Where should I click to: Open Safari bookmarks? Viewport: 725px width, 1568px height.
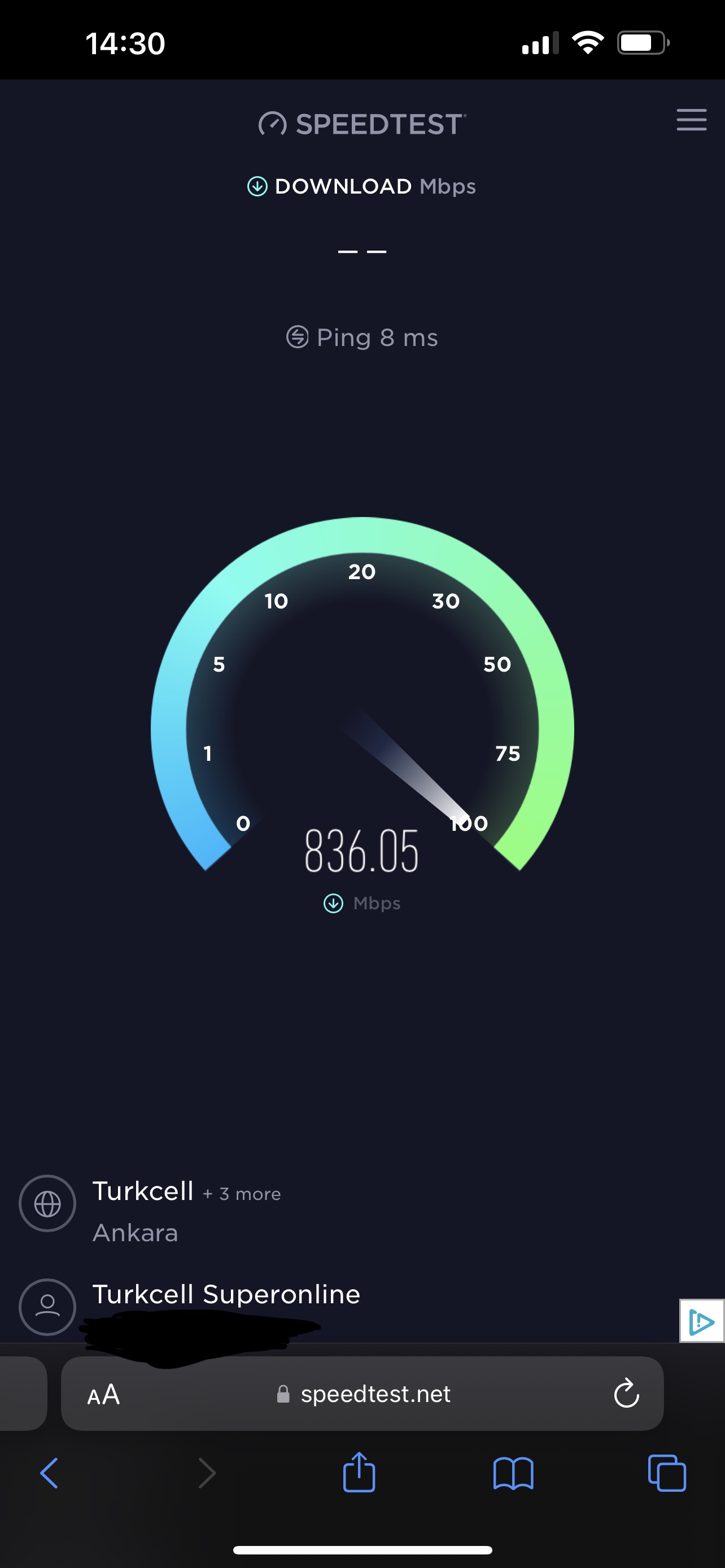click(x=513, y=1474)
